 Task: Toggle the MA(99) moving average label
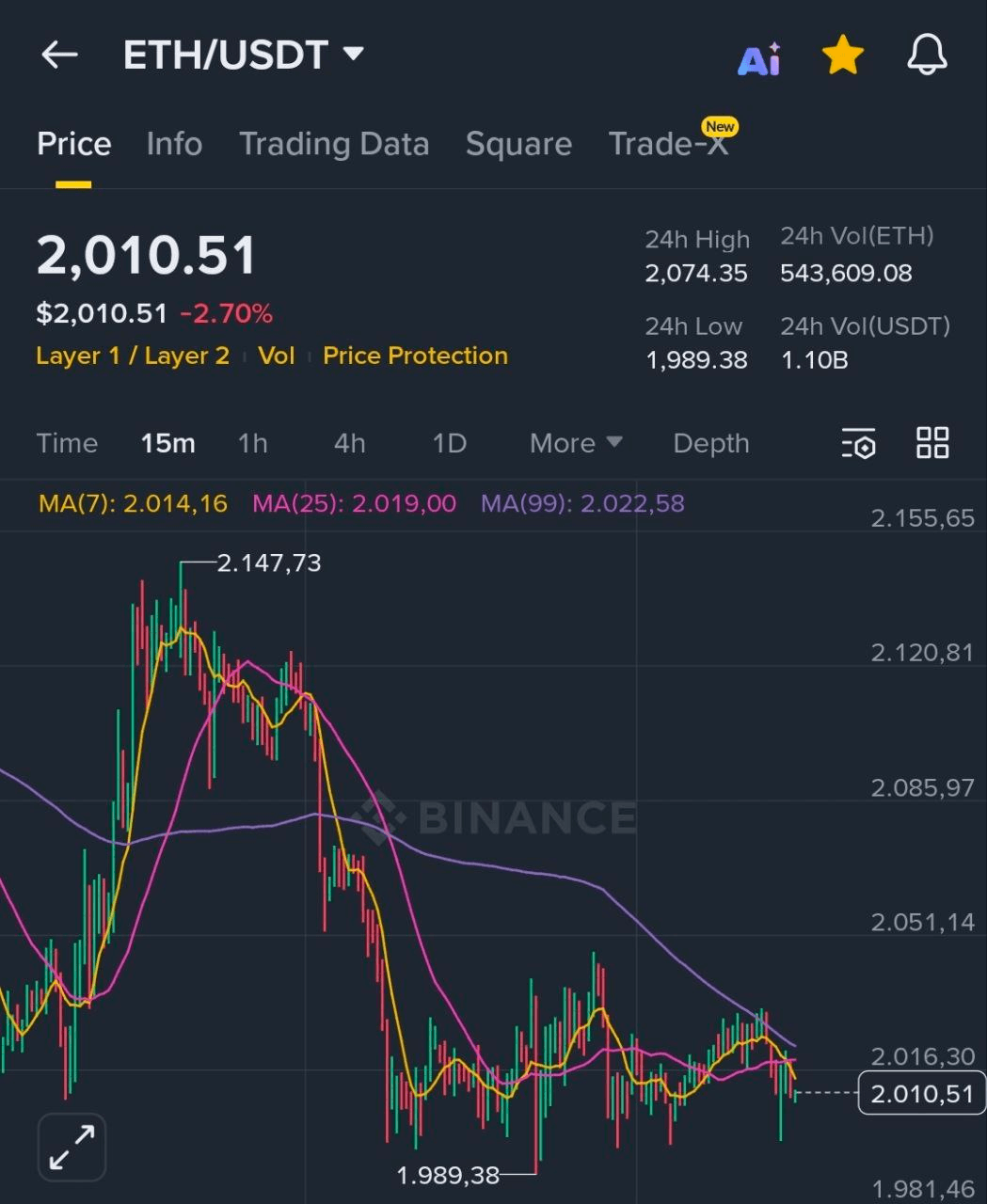coord(583,503)
